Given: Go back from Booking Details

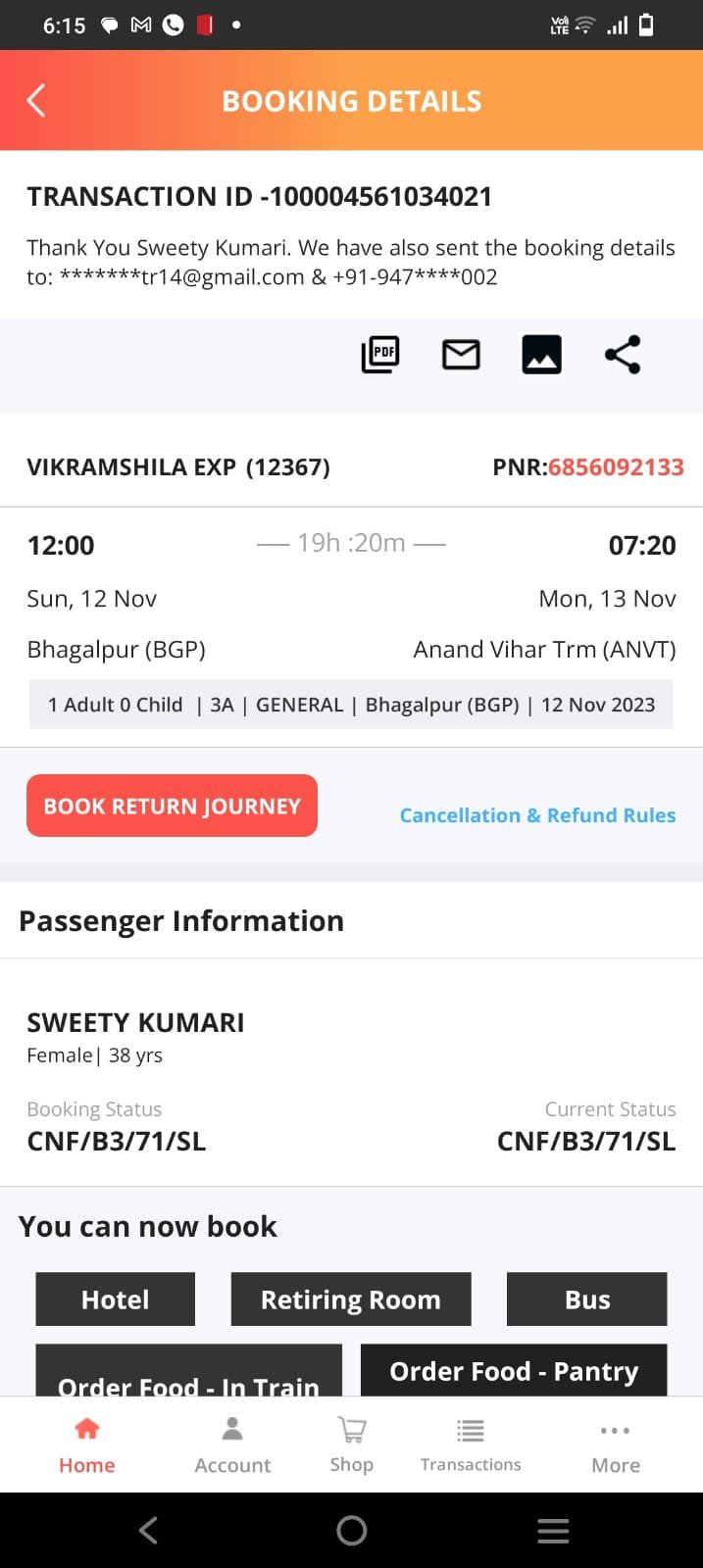Looking at the screenshot, I should [x=36, y=100].
